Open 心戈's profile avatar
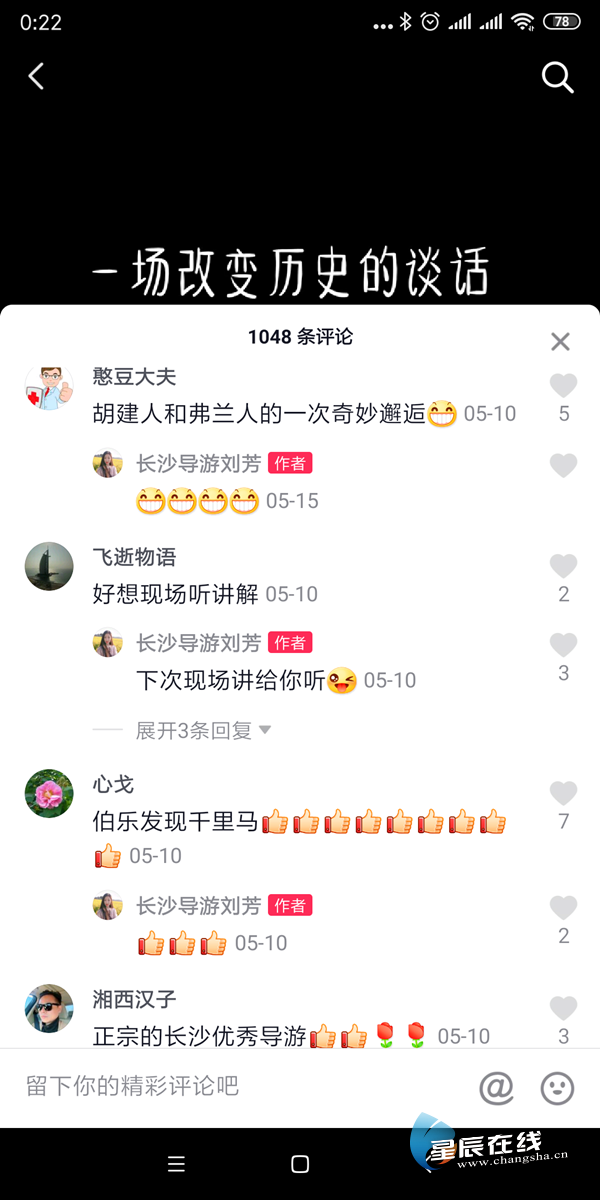Viewport: 600px width, 1200px height. [49, 794]
